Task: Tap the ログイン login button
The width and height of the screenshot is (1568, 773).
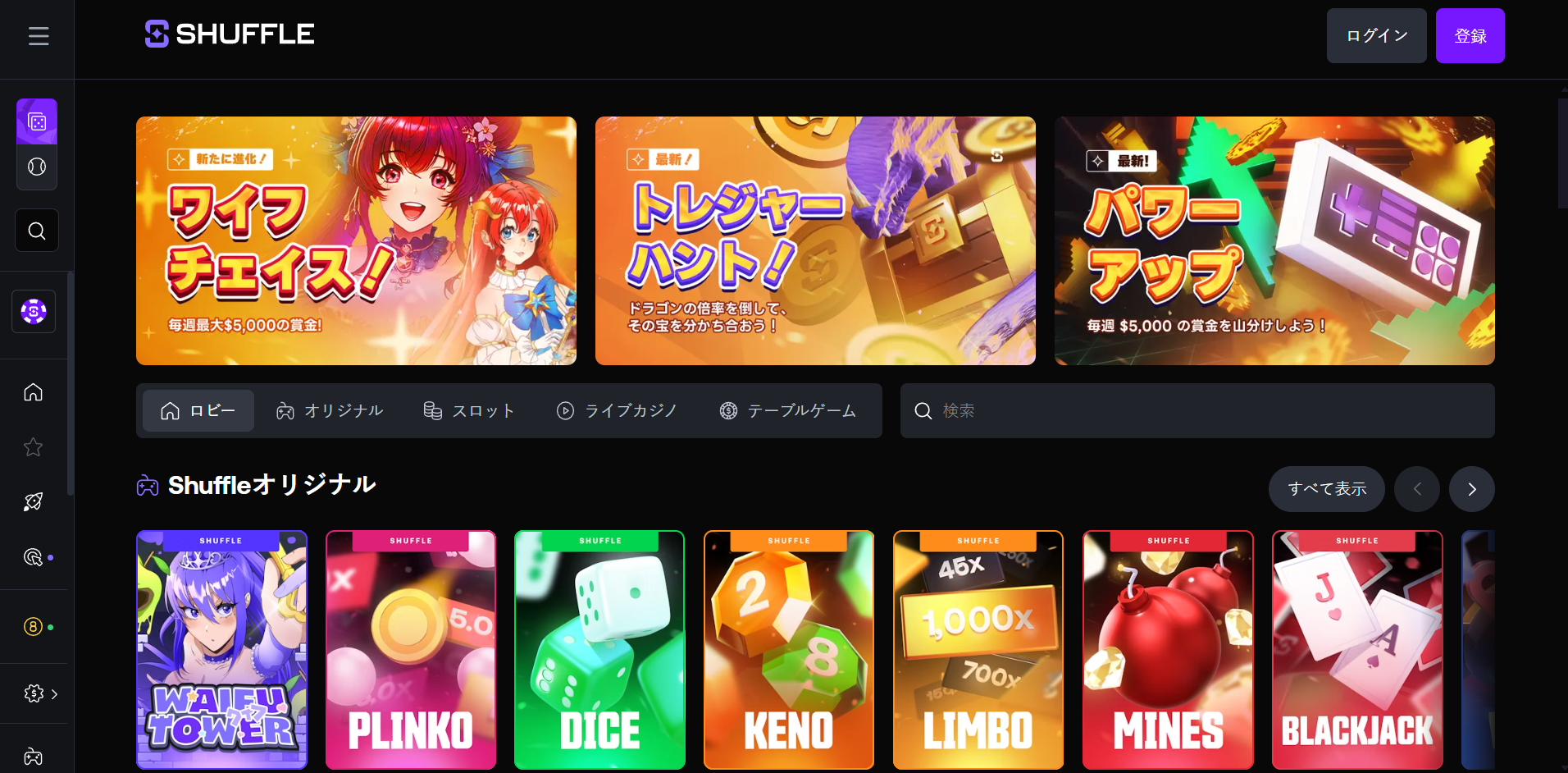Action: tap(1376, 36)
